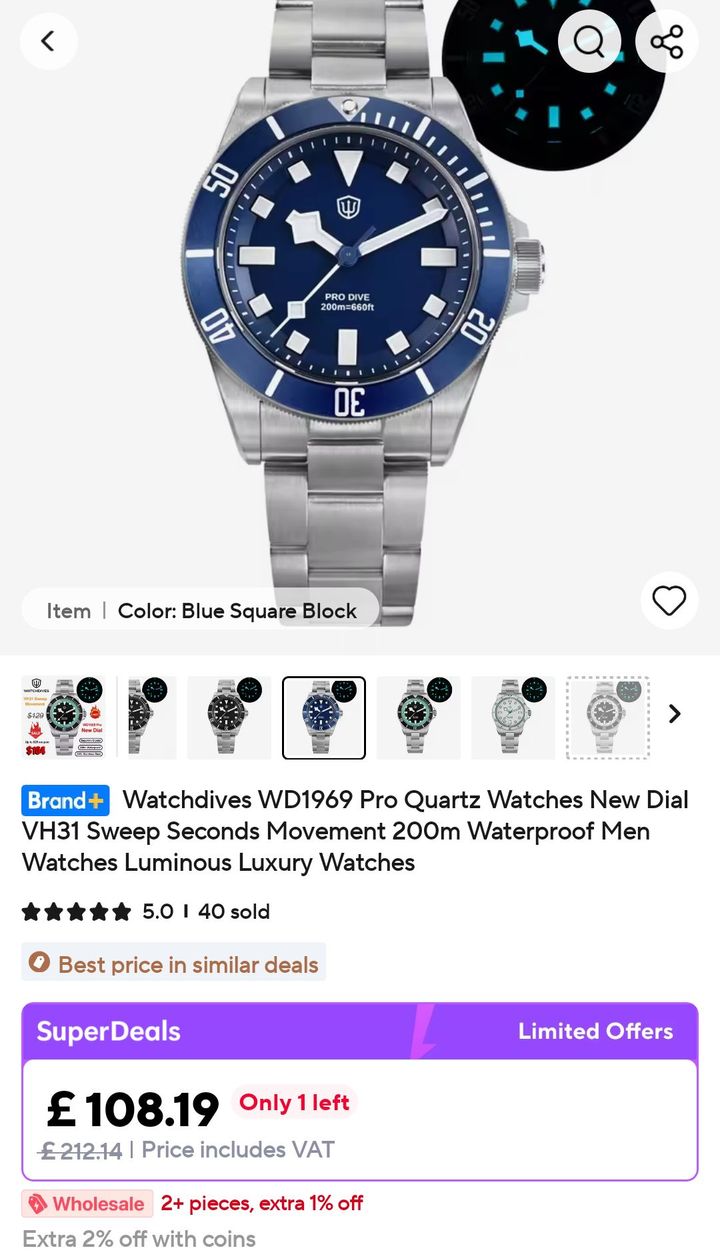Select the greyed-out last watch thumbnail
The height and width of the screenshot is (1253, 720).
(x=608, y=717)
